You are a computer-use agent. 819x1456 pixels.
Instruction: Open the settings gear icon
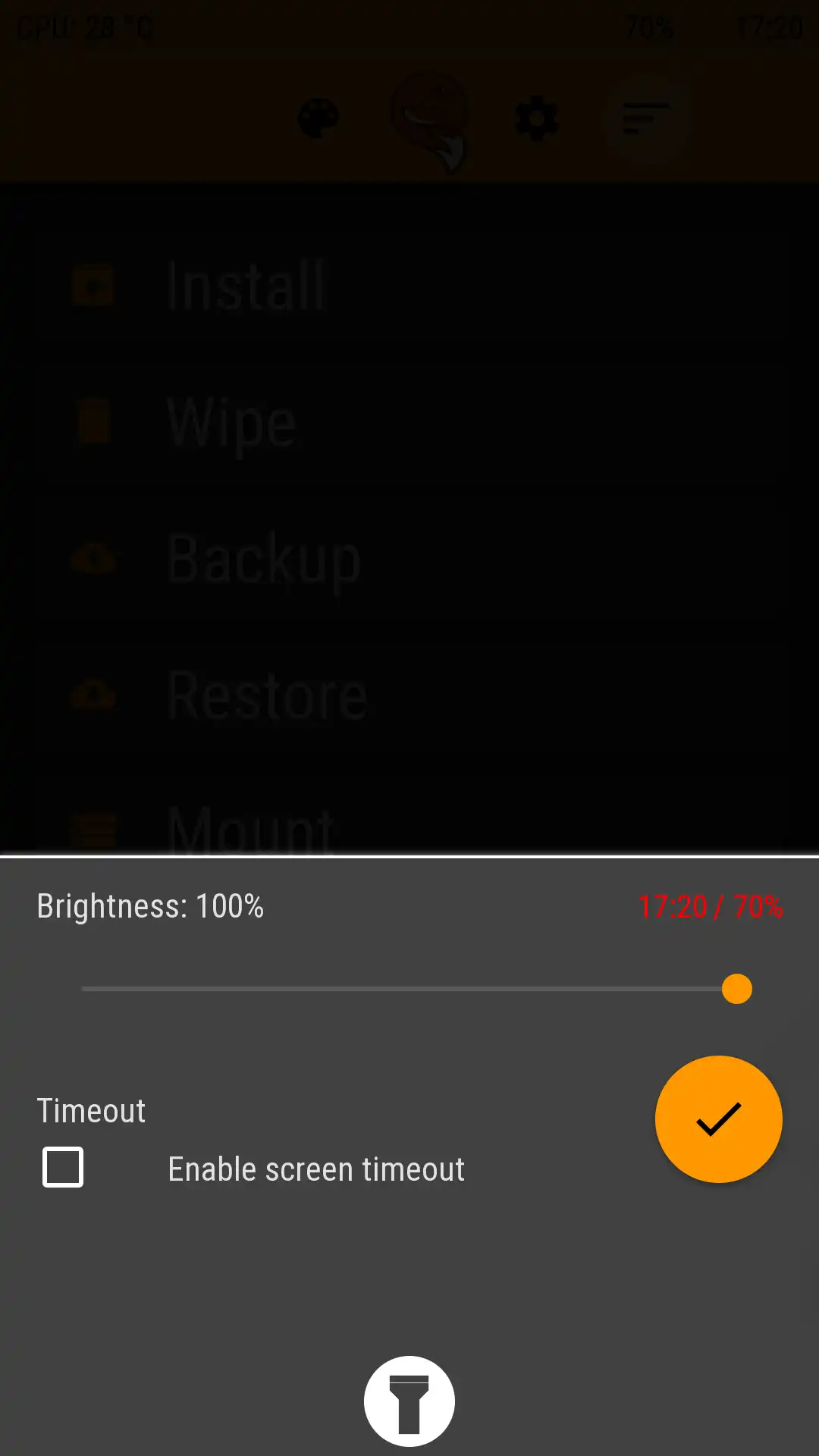click(537, 118)
